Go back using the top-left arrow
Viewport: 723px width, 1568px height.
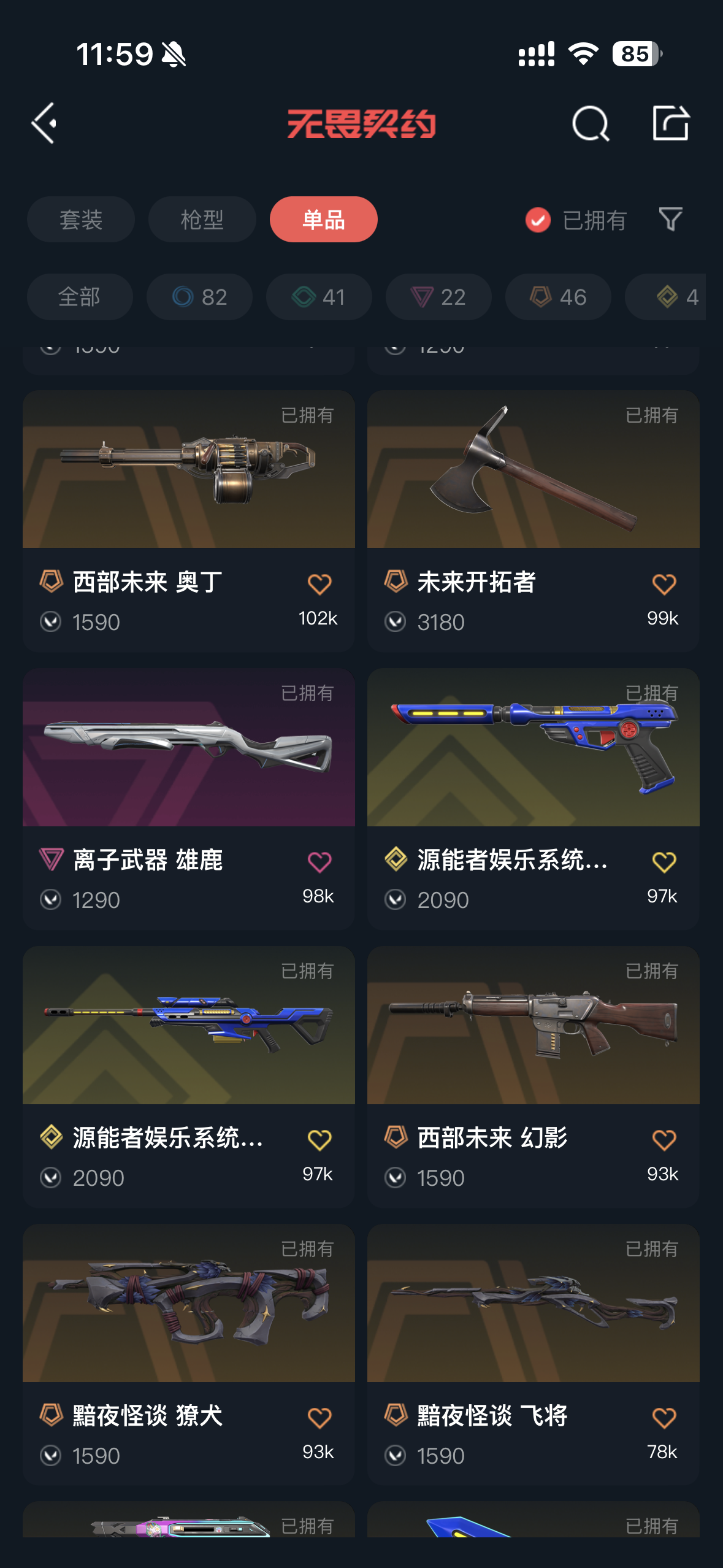click(x=44, y=123)
